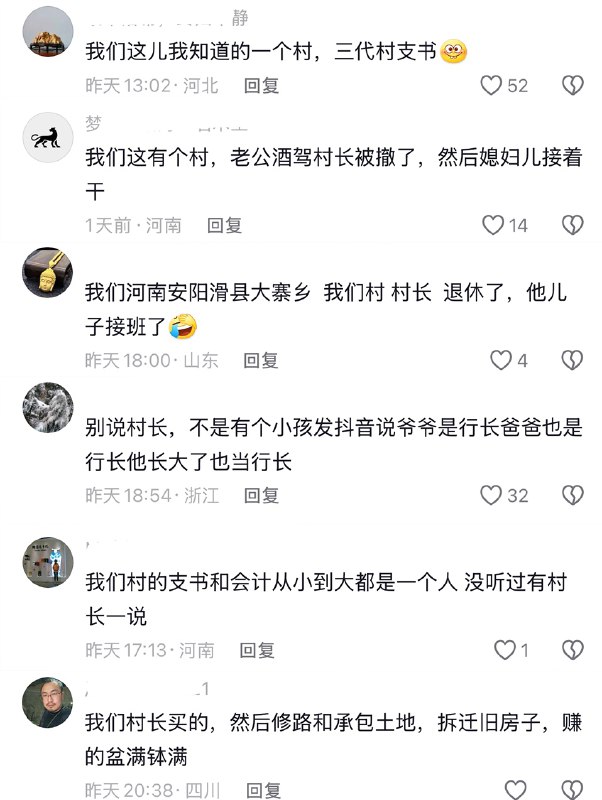Dislike the comment posted 昨天13:02 from 河北

(572, 85)
